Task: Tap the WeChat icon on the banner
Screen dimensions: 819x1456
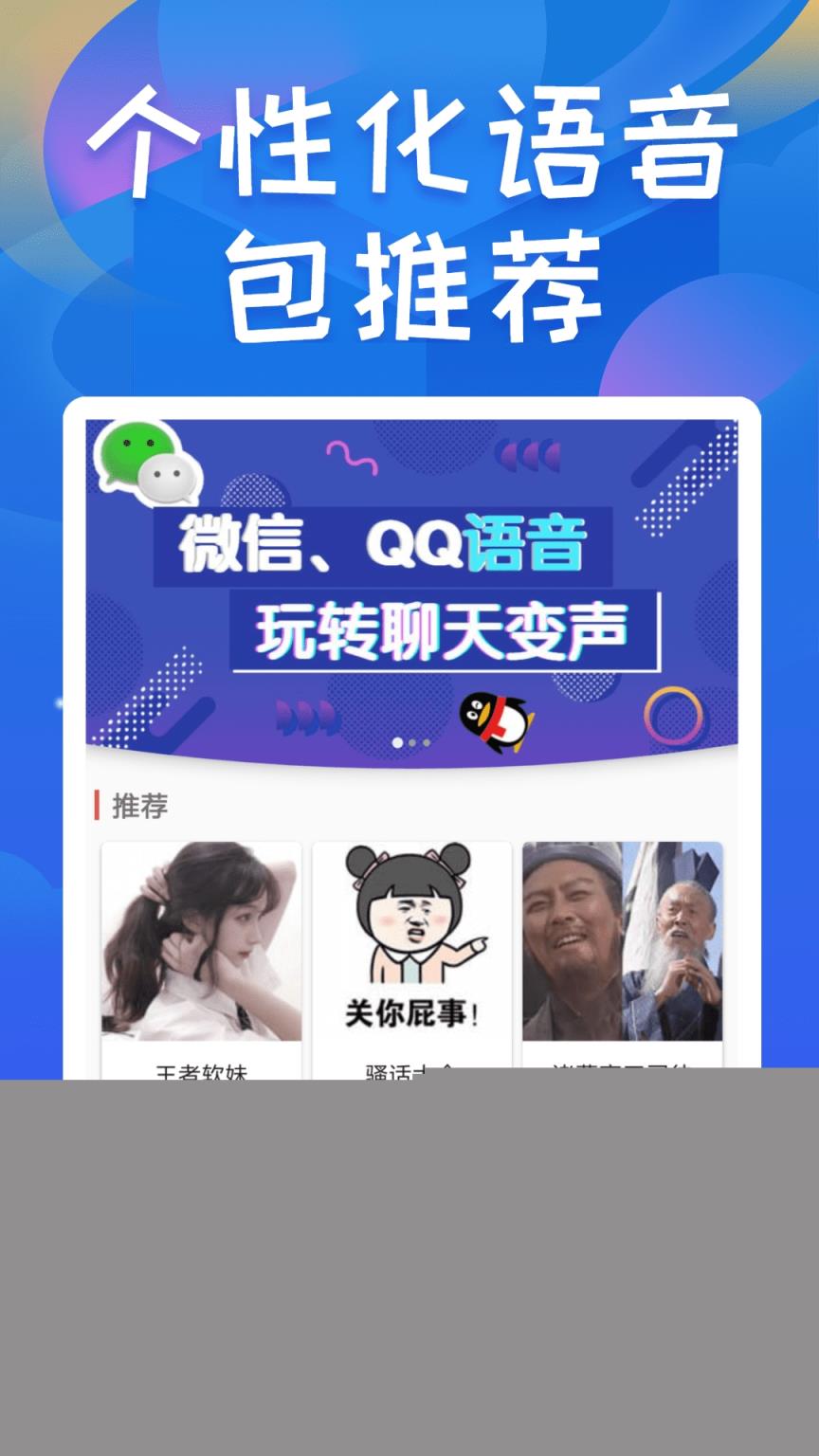Action: (x=147, y=462)
